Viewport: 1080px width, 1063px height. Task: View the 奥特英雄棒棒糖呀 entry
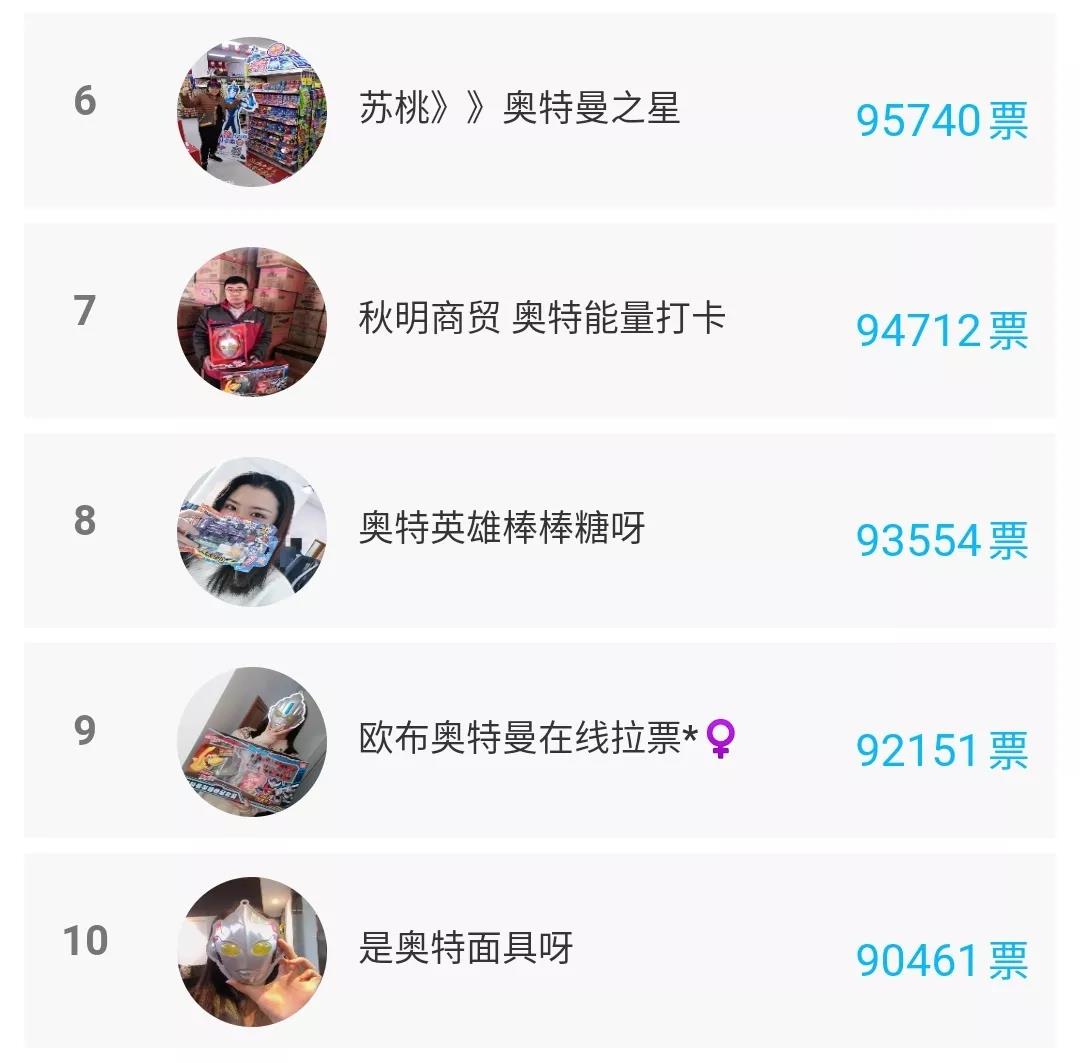[x=501, y=528]
